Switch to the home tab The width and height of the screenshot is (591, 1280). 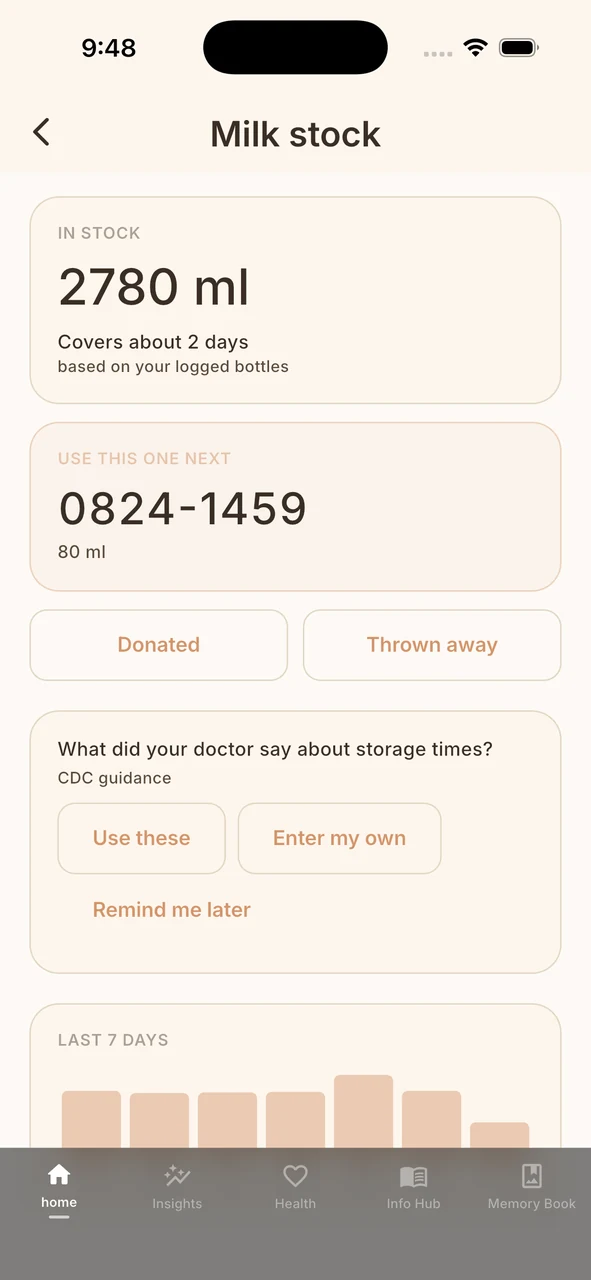pos(59,1189)
